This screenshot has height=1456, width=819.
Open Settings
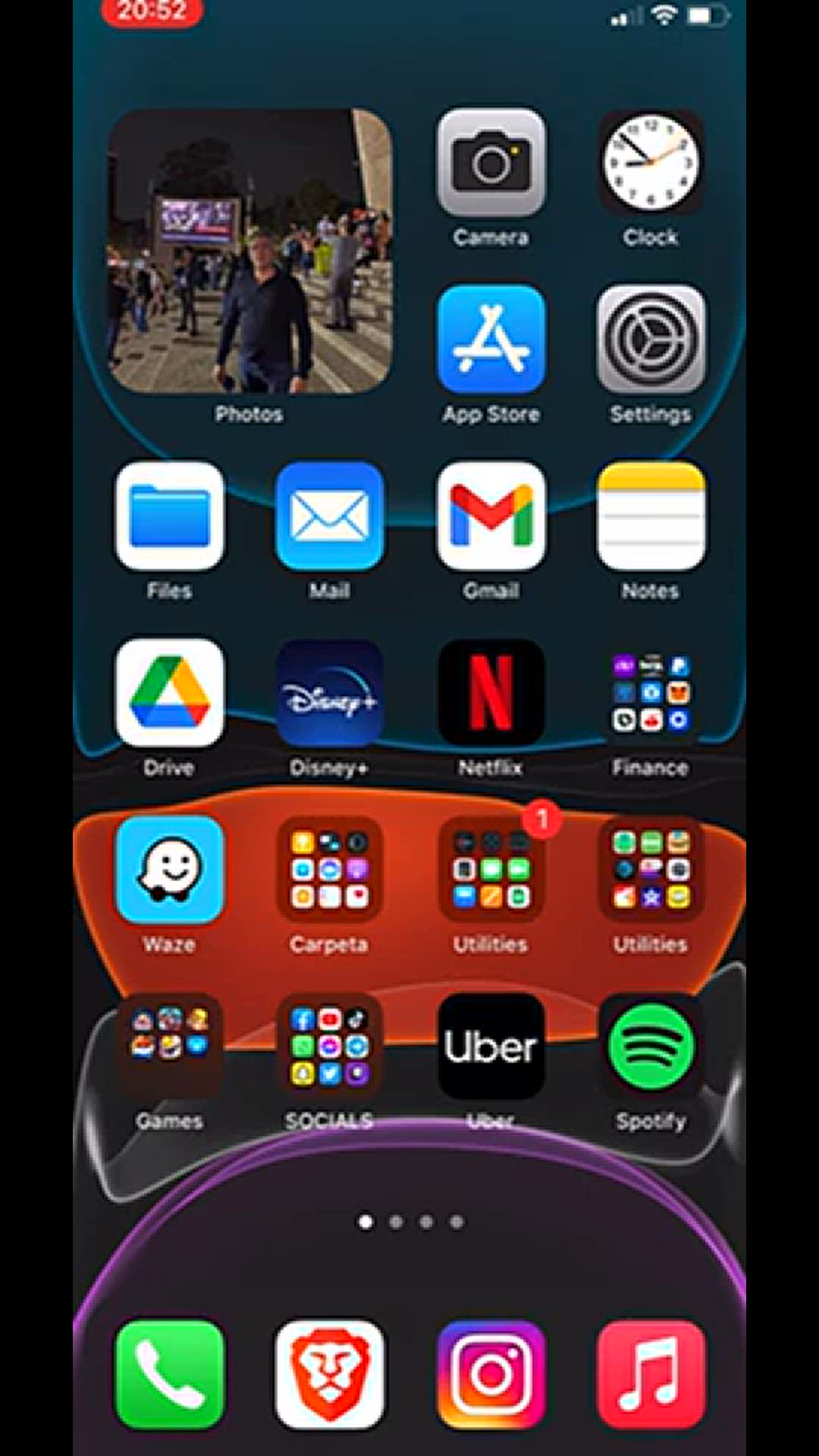pos(651,339)
